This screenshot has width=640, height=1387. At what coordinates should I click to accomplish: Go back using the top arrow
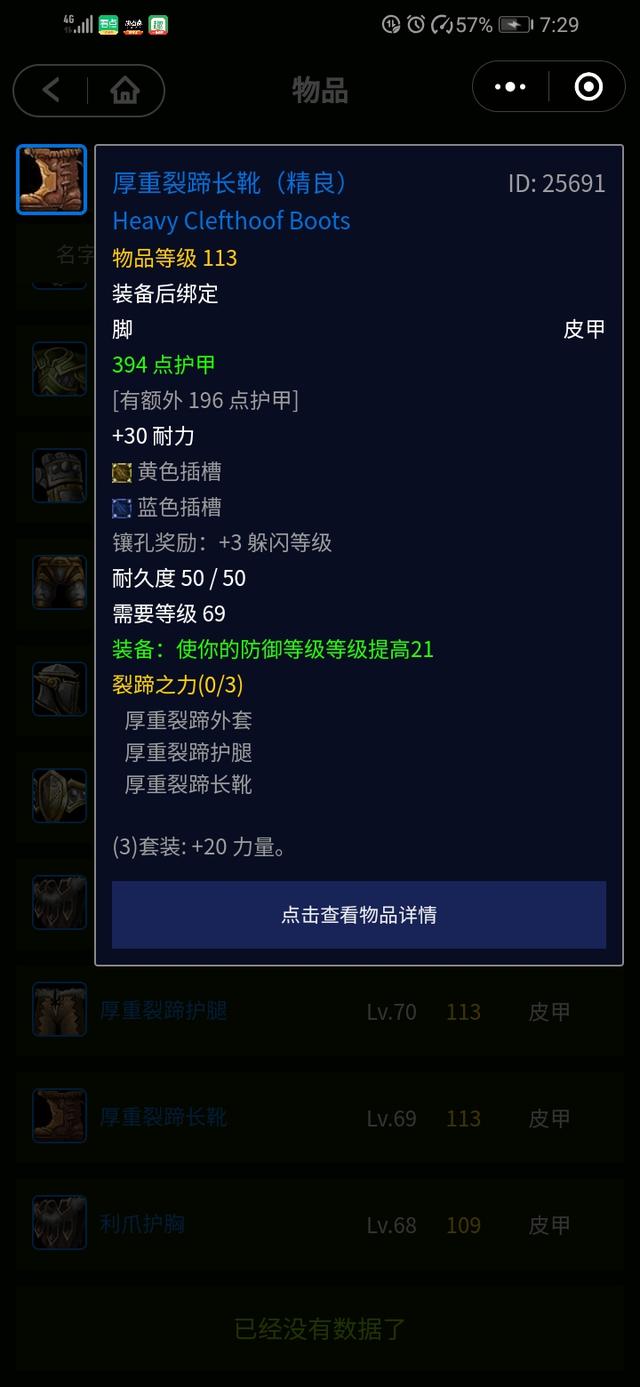coord(51,90)
